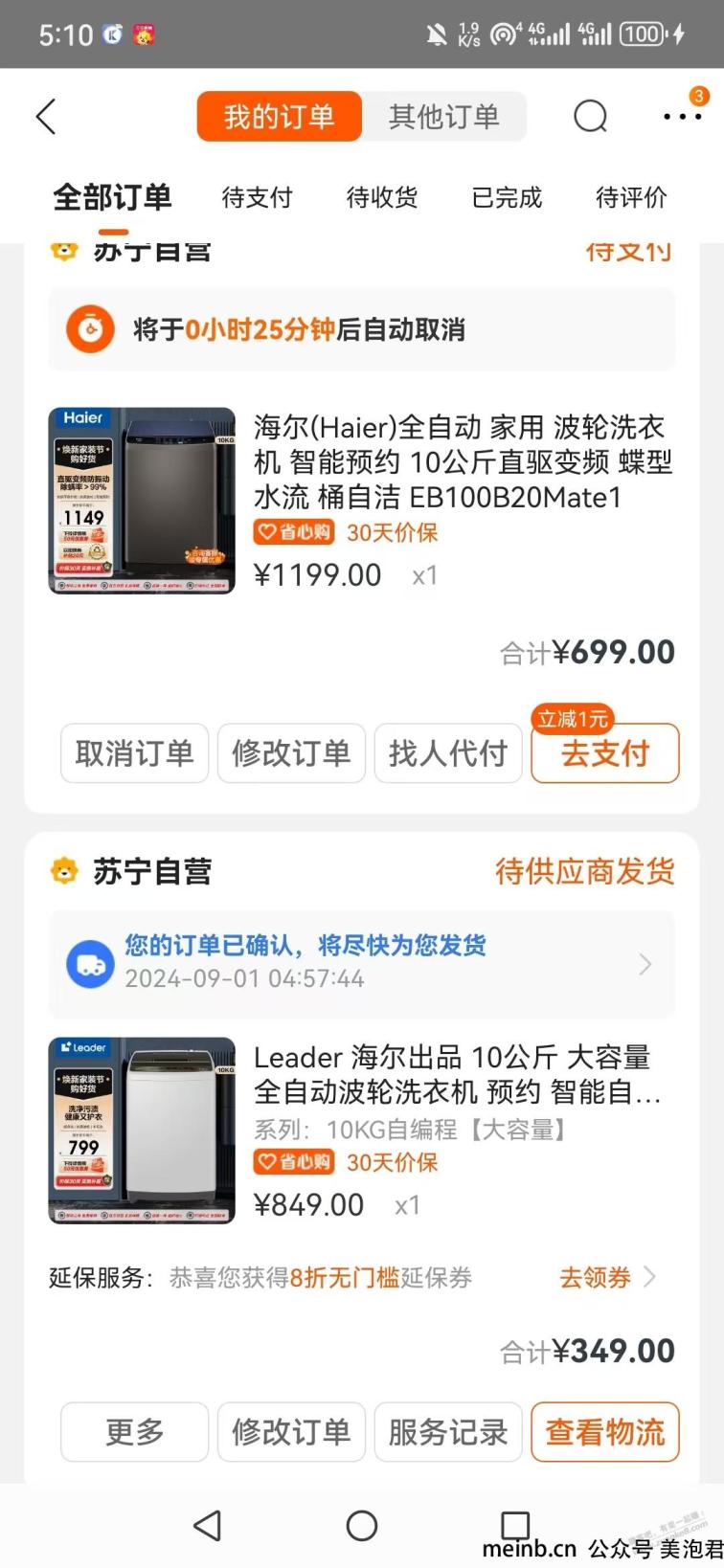Tap 修改订单 on the Haier order

[291, 753]
